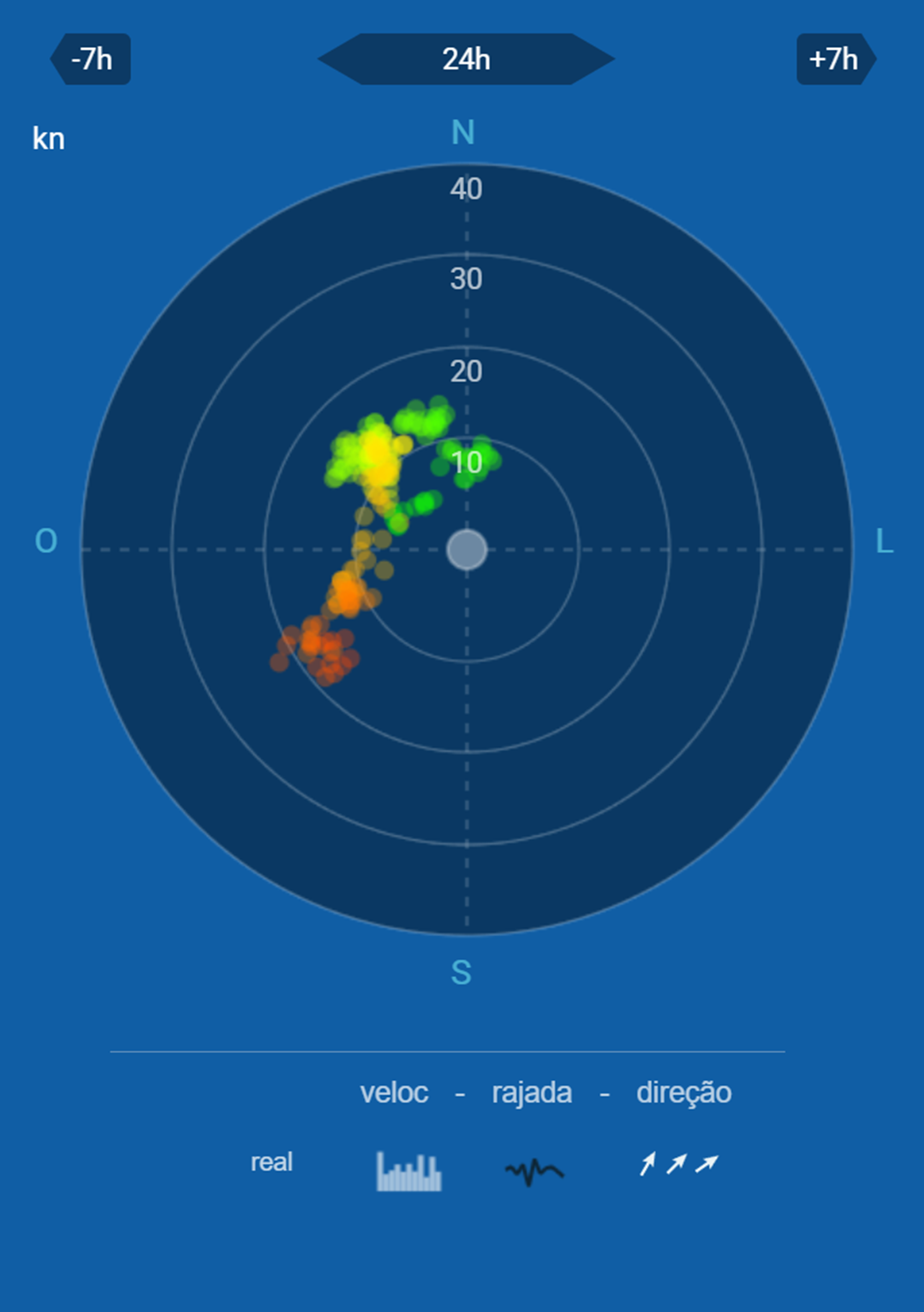The width and height of the screenshot is (924, 1312).
Task: Show the real gust line chart
Action: pos(534,1170)
